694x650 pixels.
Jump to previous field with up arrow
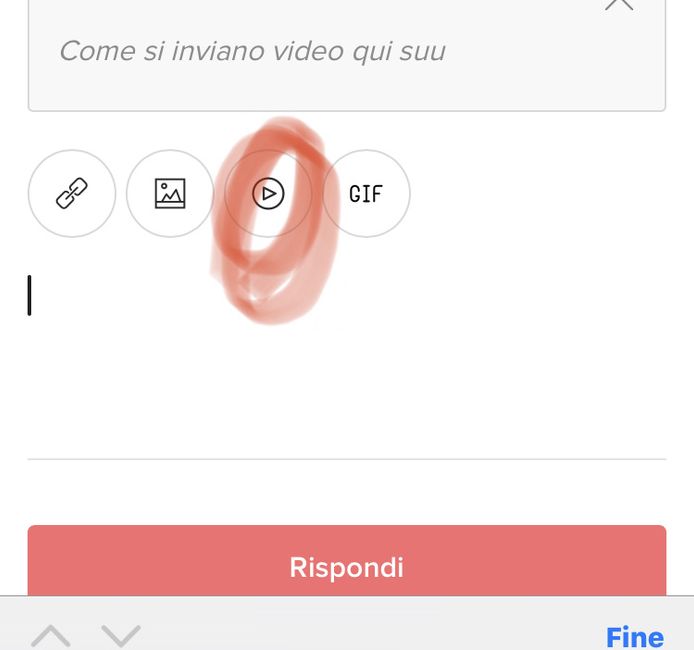(50, 636)
